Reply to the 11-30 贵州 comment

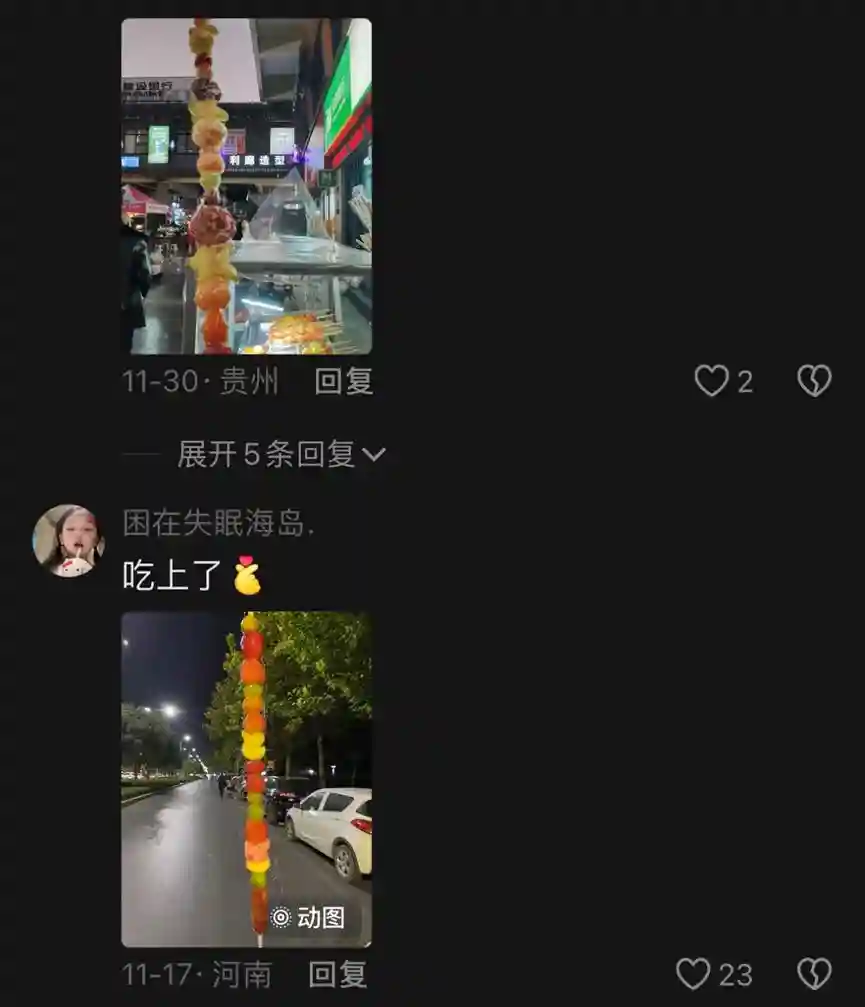click(343, 381)
